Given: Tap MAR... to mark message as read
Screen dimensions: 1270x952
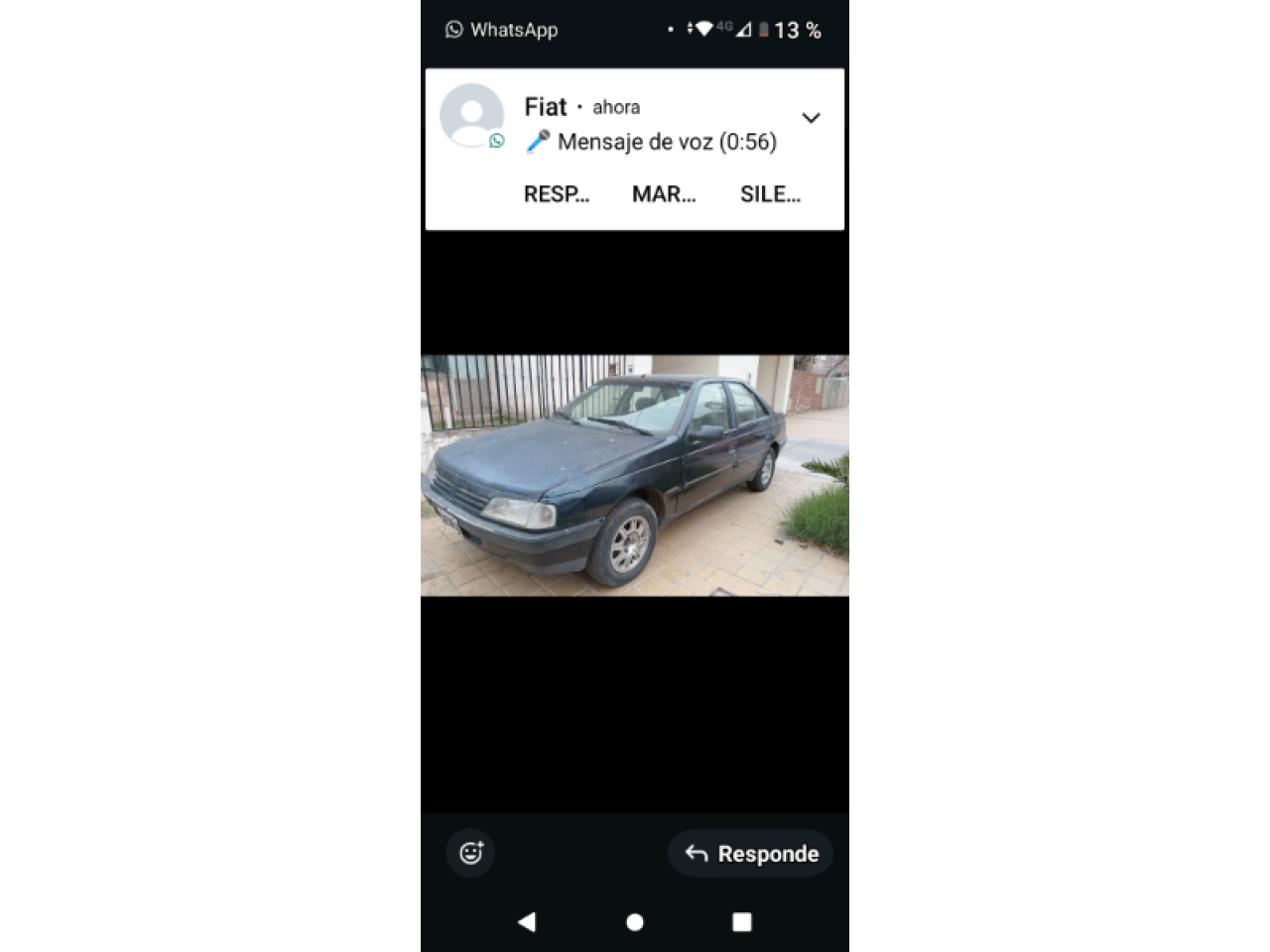Looking at the screenshot, I should 664,194.
